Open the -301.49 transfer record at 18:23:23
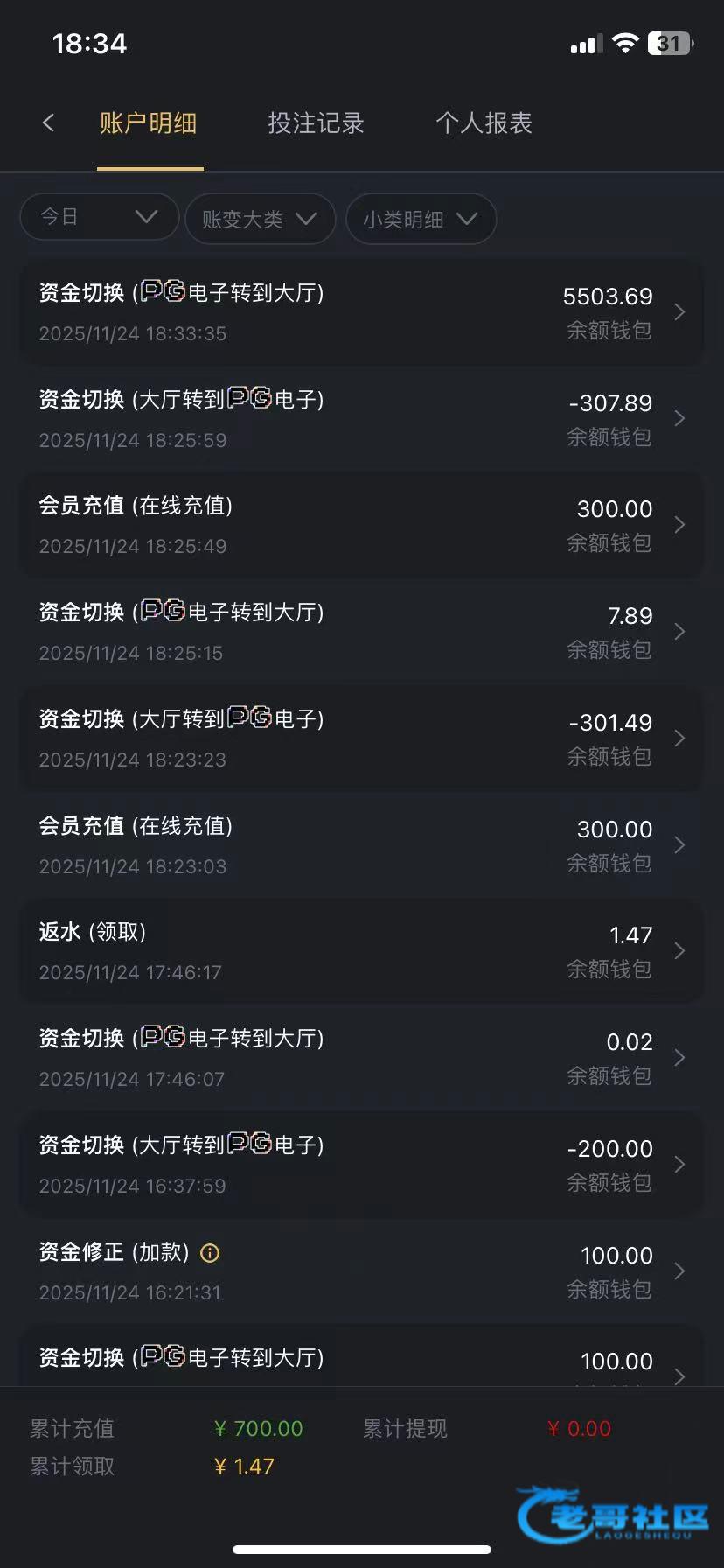The image size is (724, 1568). [361, 738]
